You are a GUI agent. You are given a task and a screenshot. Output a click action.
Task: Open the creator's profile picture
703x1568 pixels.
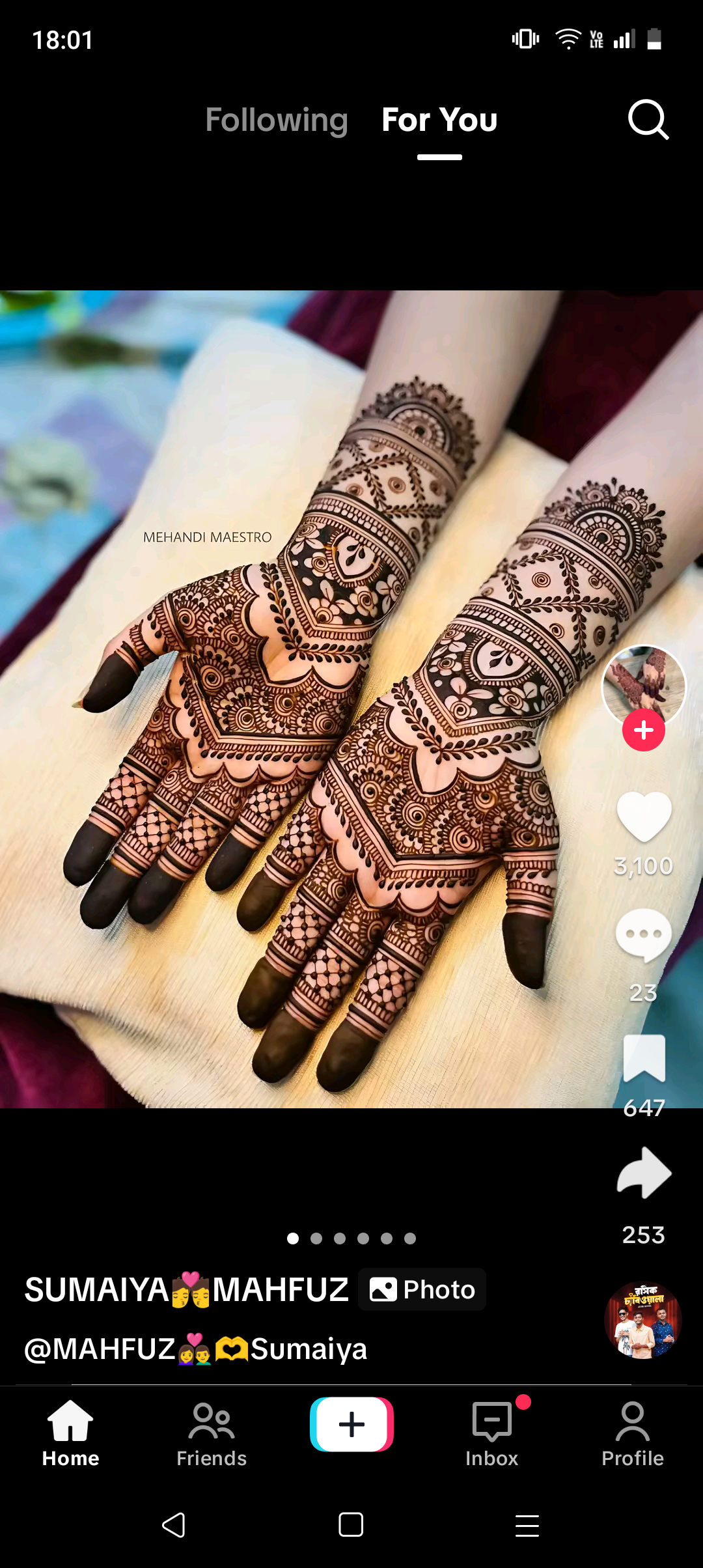[x=644, y=686]
